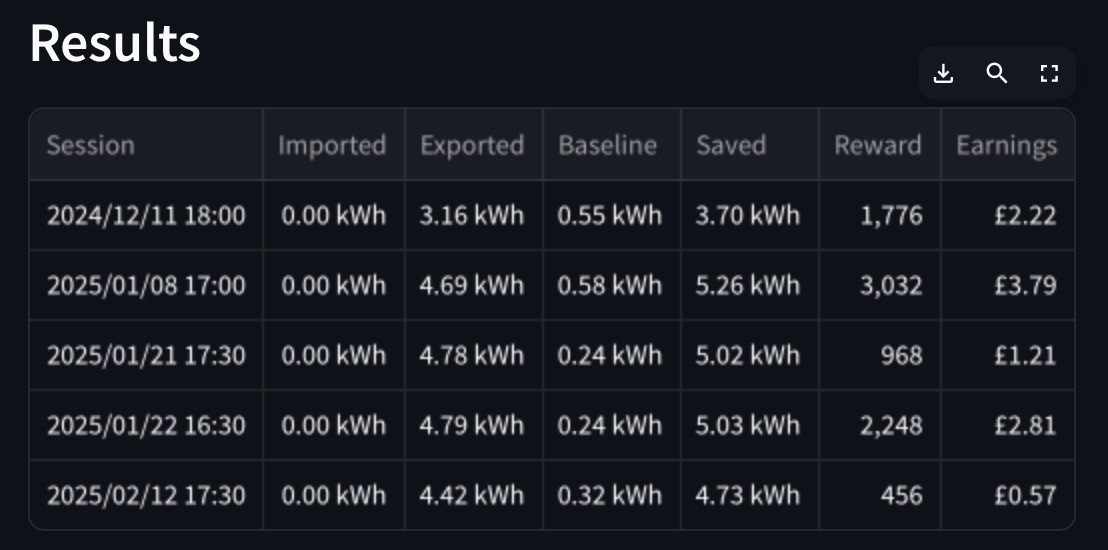Sort by the Exported column header
This screenshot has height=550, width=1108.
pos(473,145)
